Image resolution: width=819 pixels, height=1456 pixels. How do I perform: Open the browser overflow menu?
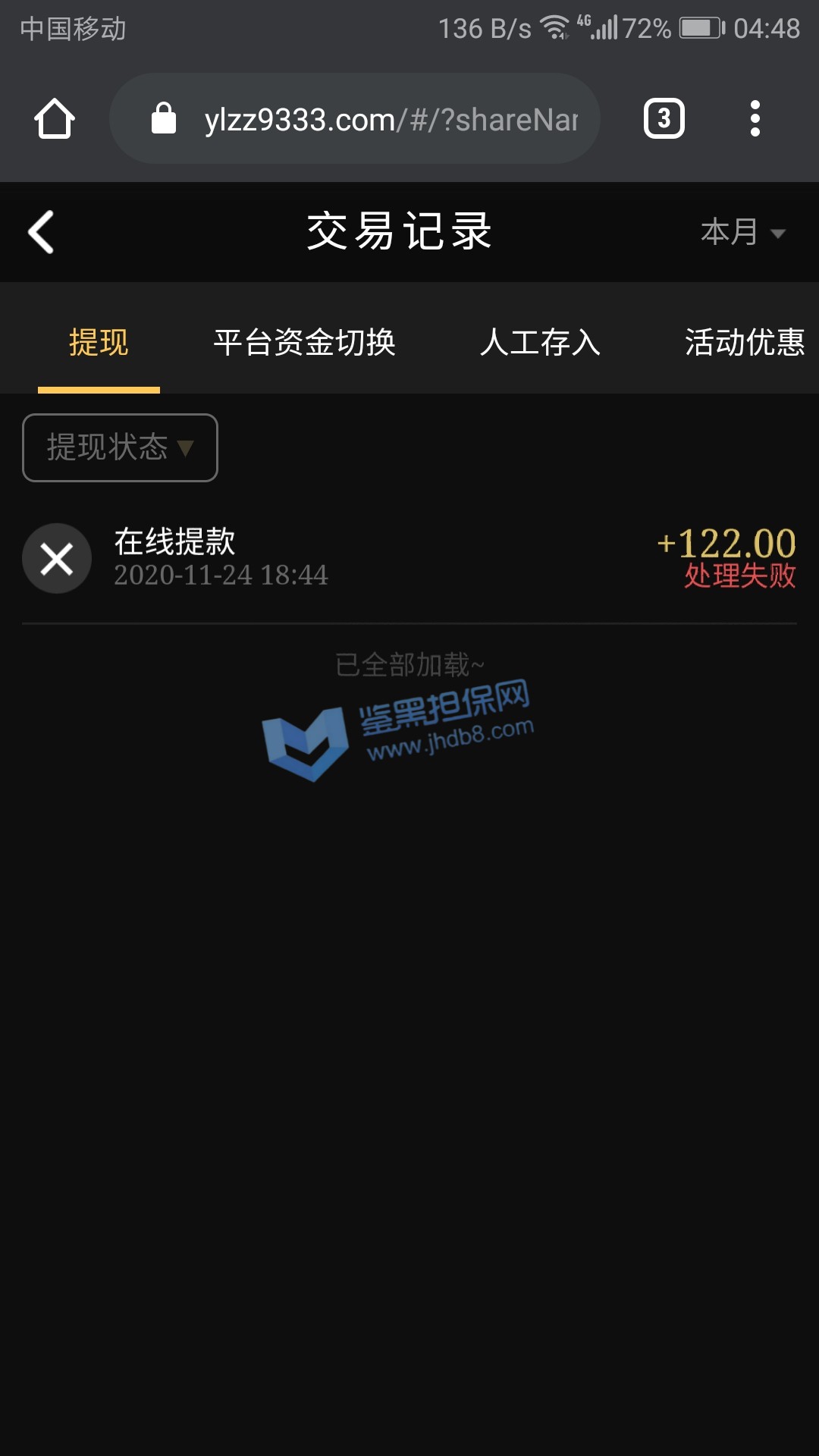pos(755,119)
